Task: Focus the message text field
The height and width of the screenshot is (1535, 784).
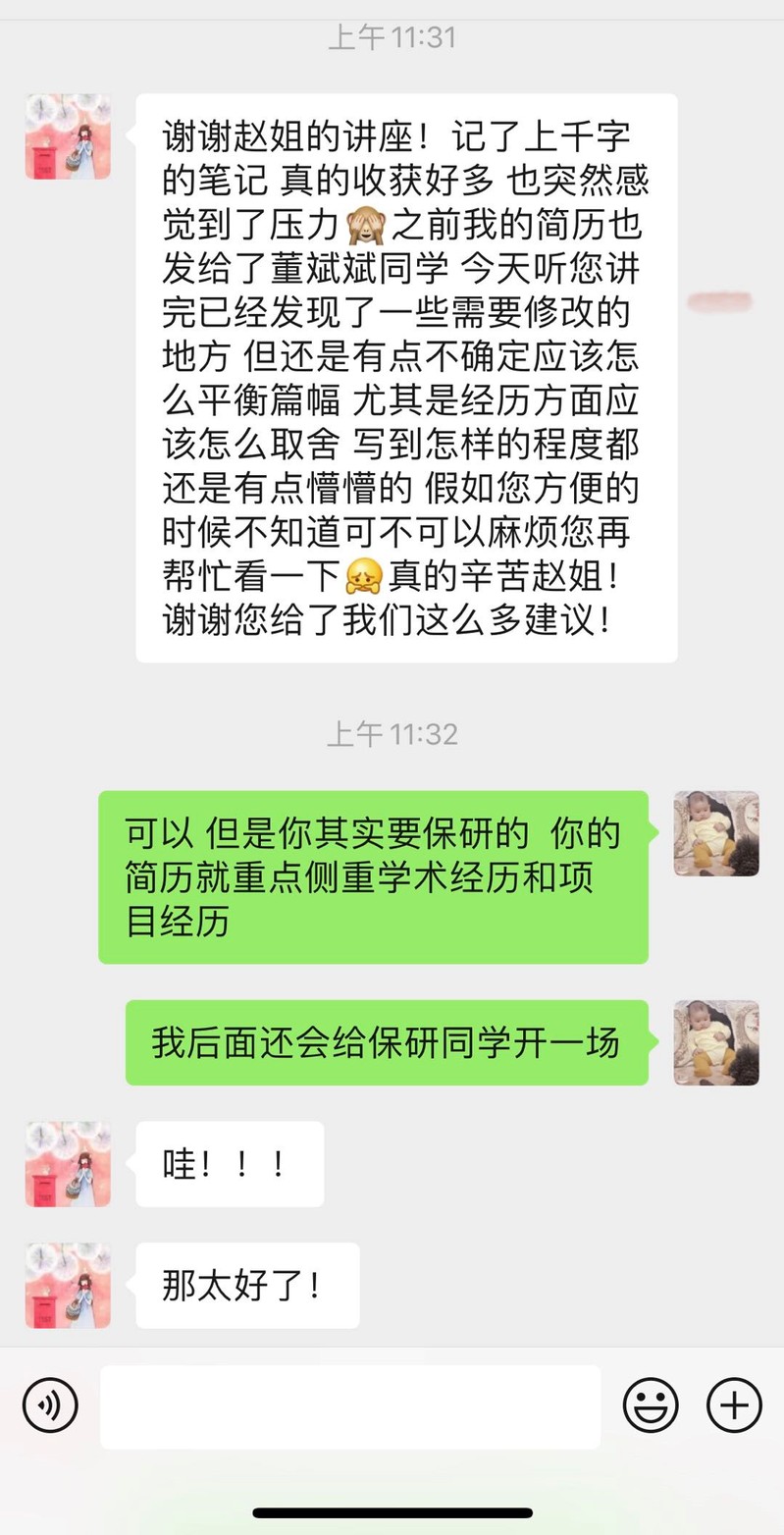Action: [350, 1406]
